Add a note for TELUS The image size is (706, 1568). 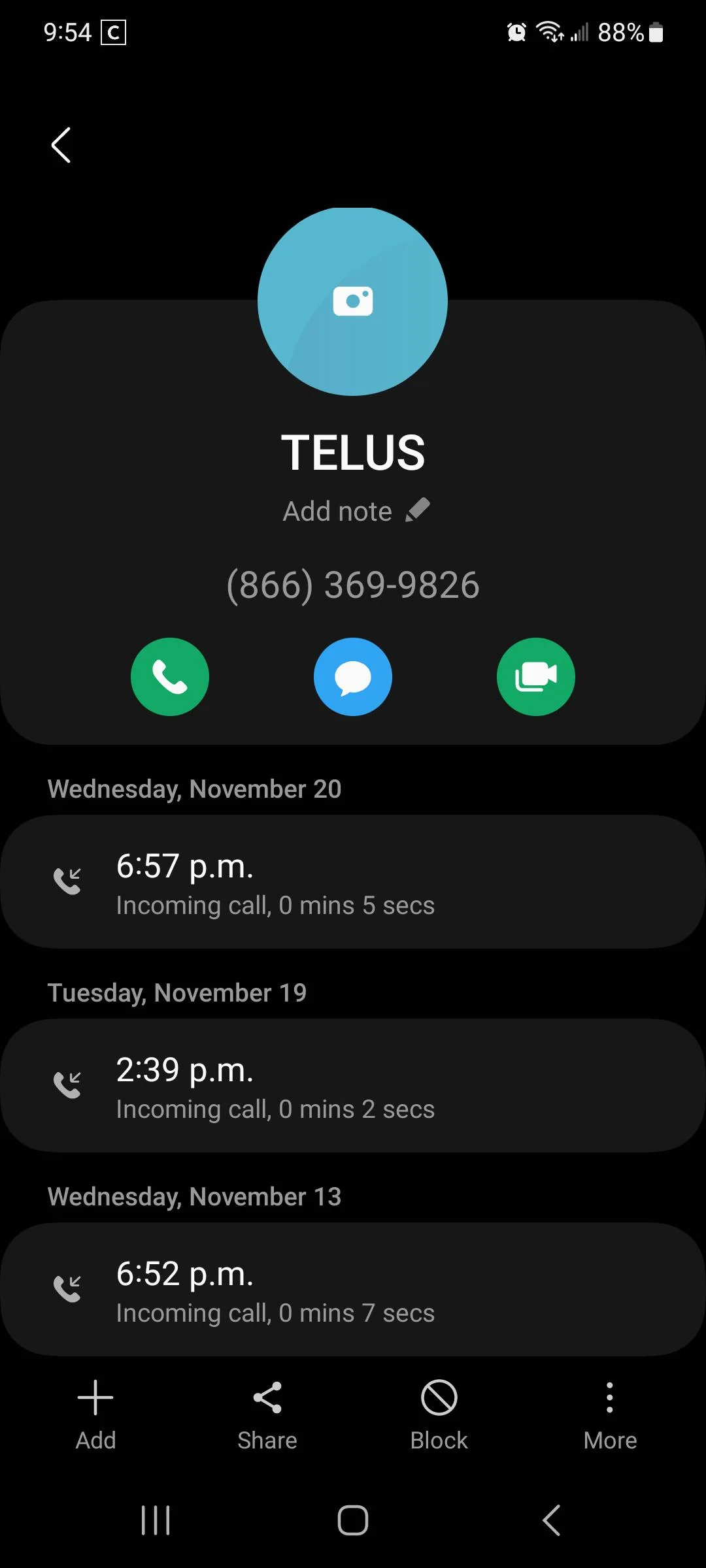[356, 511]
